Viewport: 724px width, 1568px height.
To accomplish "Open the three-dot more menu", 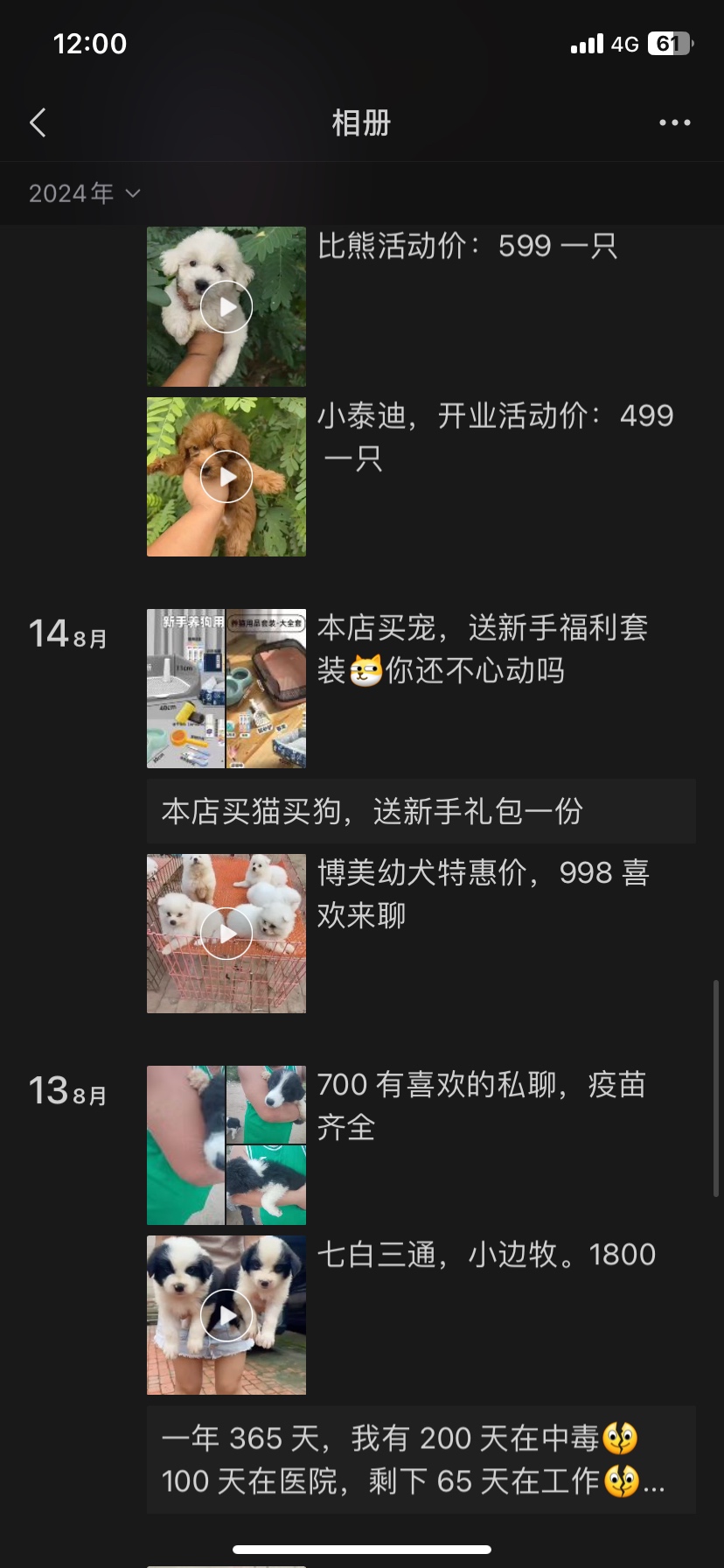I will click(x=674, y=122).
